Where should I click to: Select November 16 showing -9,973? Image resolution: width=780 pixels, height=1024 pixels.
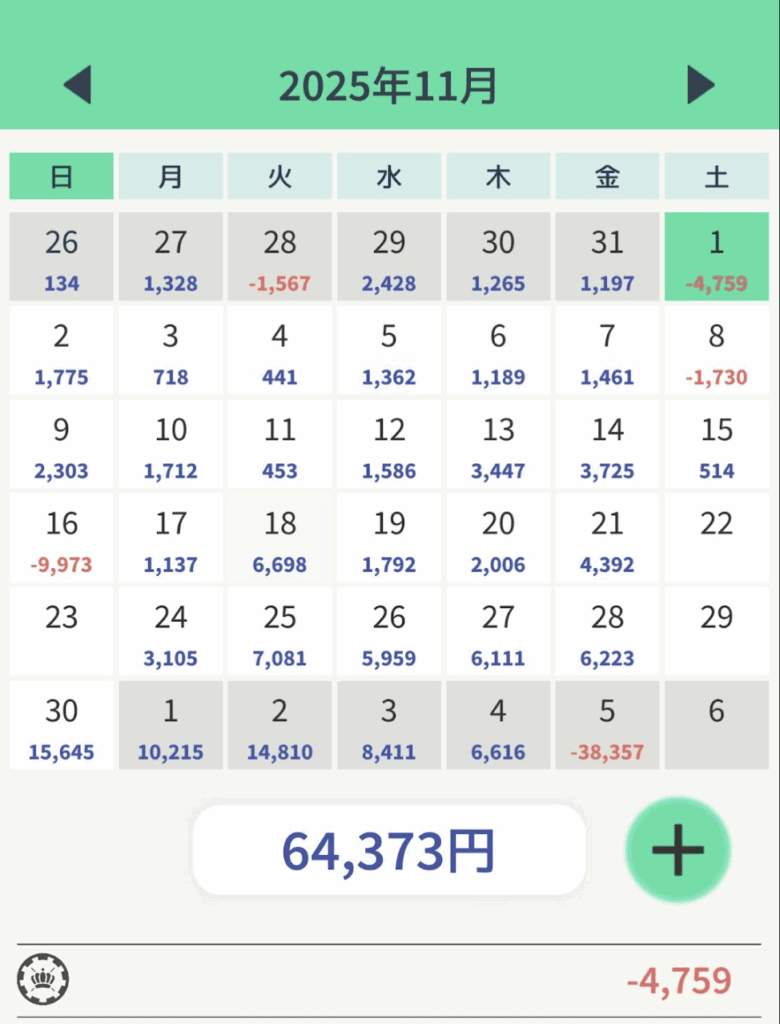62,538
